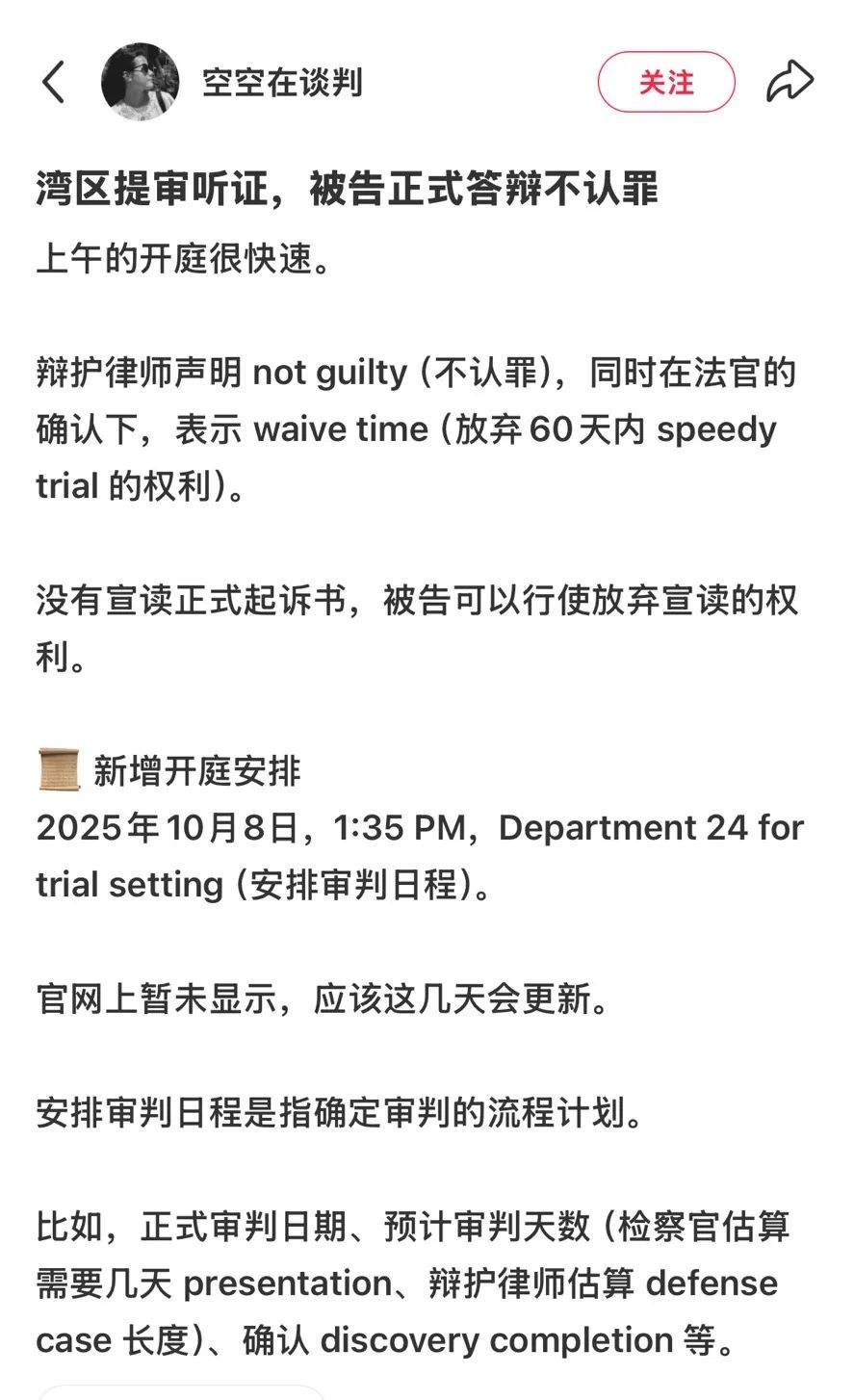The image size is (854, 1400).
Task: Open 空空在谈判's profile avatar
Action: (140, 82)
